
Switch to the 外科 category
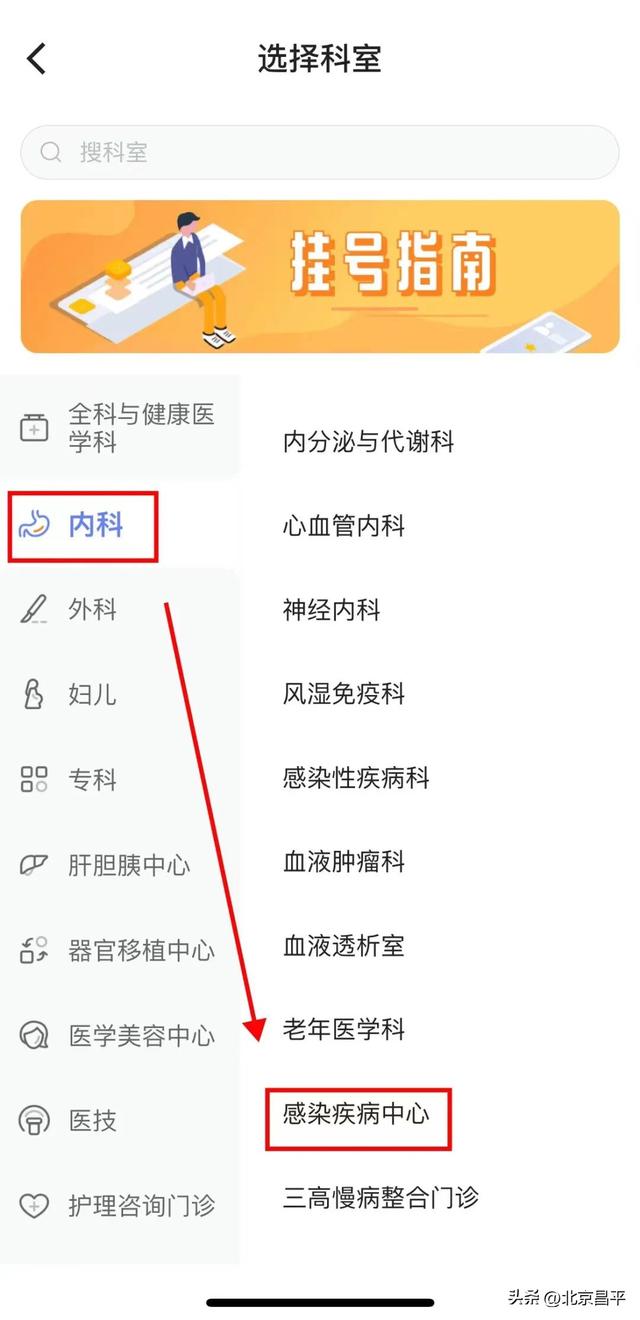pos(120,609)
